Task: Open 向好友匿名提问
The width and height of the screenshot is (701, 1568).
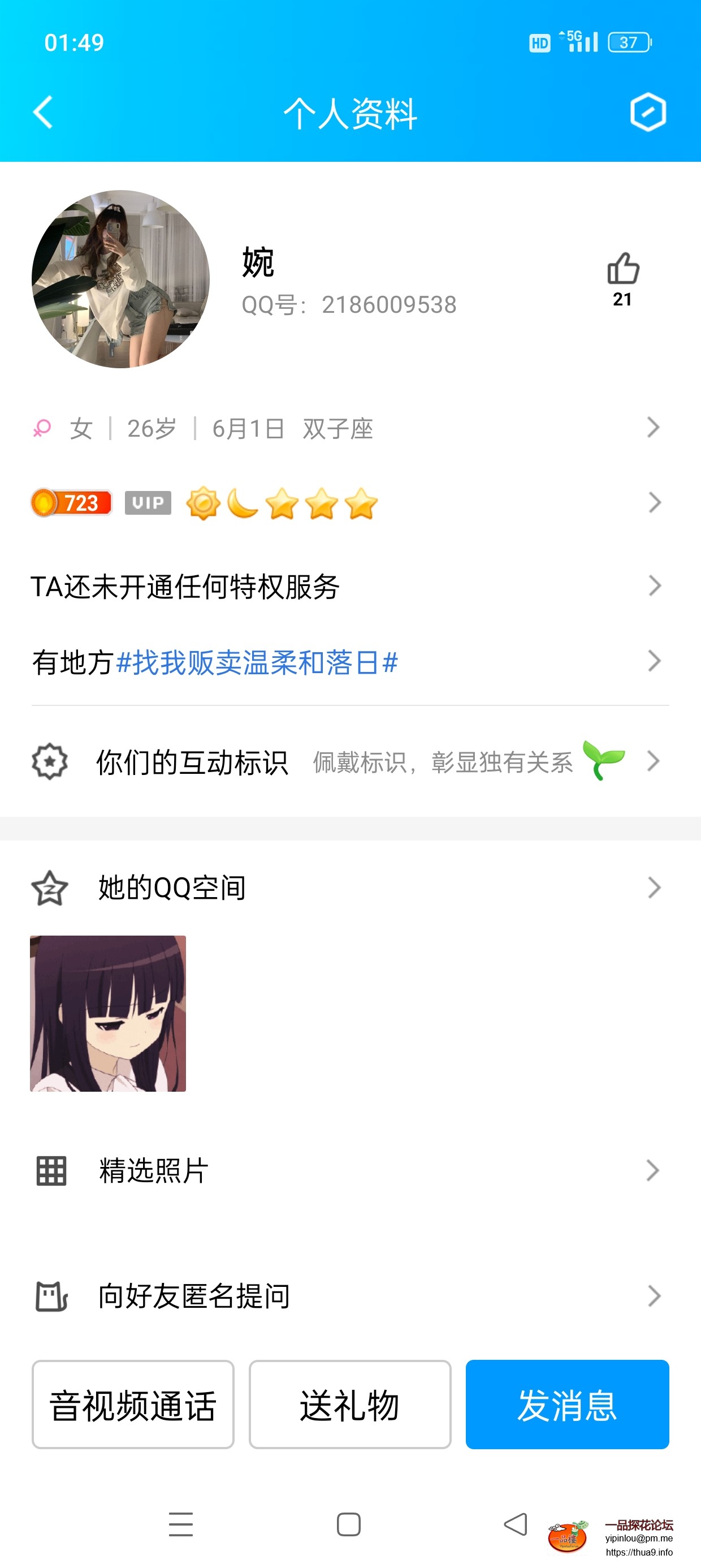Action: (x=347, y=1296)
